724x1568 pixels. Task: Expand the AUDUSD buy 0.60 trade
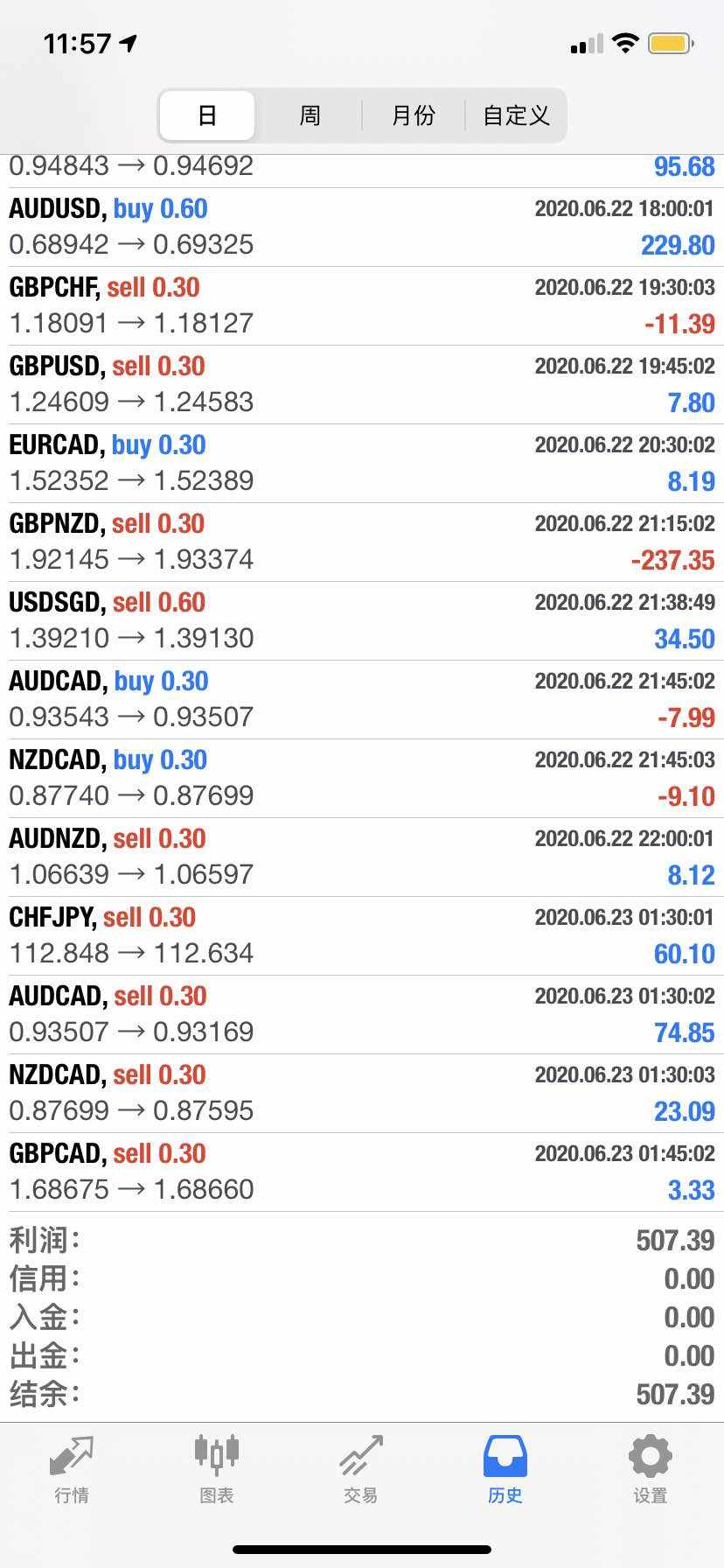point(362,227)
